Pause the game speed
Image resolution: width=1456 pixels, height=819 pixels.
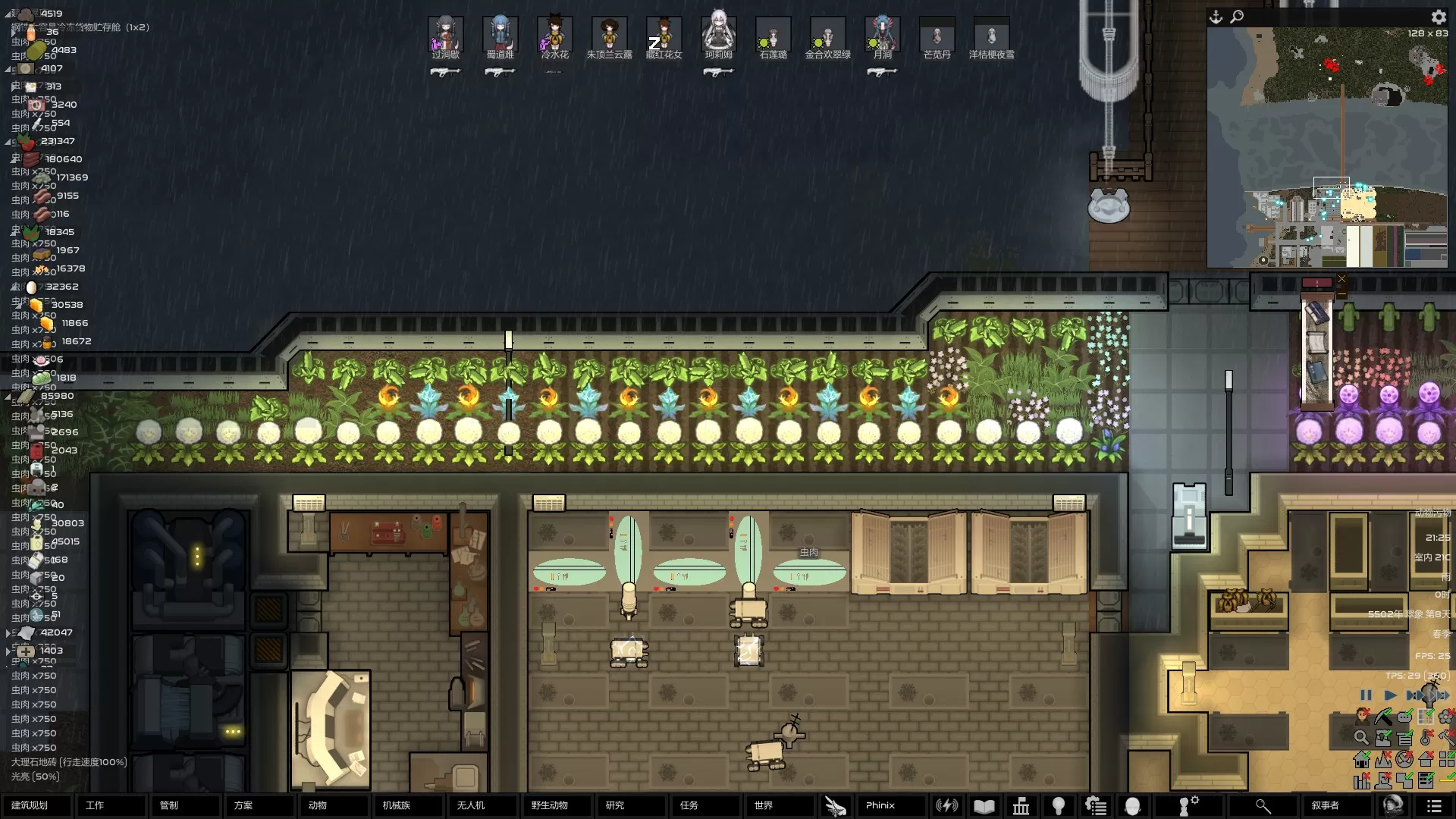tap(1366, 695)
